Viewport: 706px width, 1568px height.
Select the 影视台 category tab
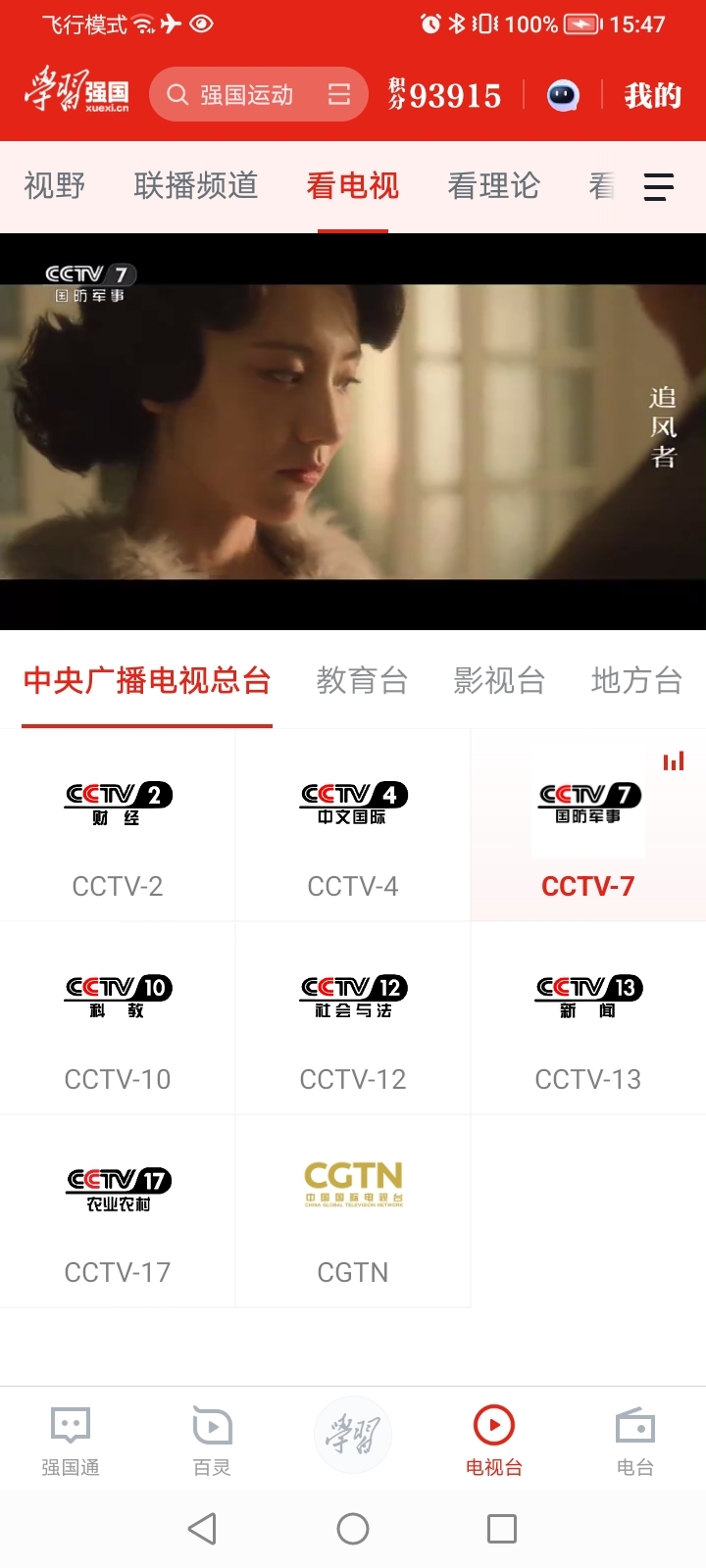pyautogui.click(x=499, y=680)
